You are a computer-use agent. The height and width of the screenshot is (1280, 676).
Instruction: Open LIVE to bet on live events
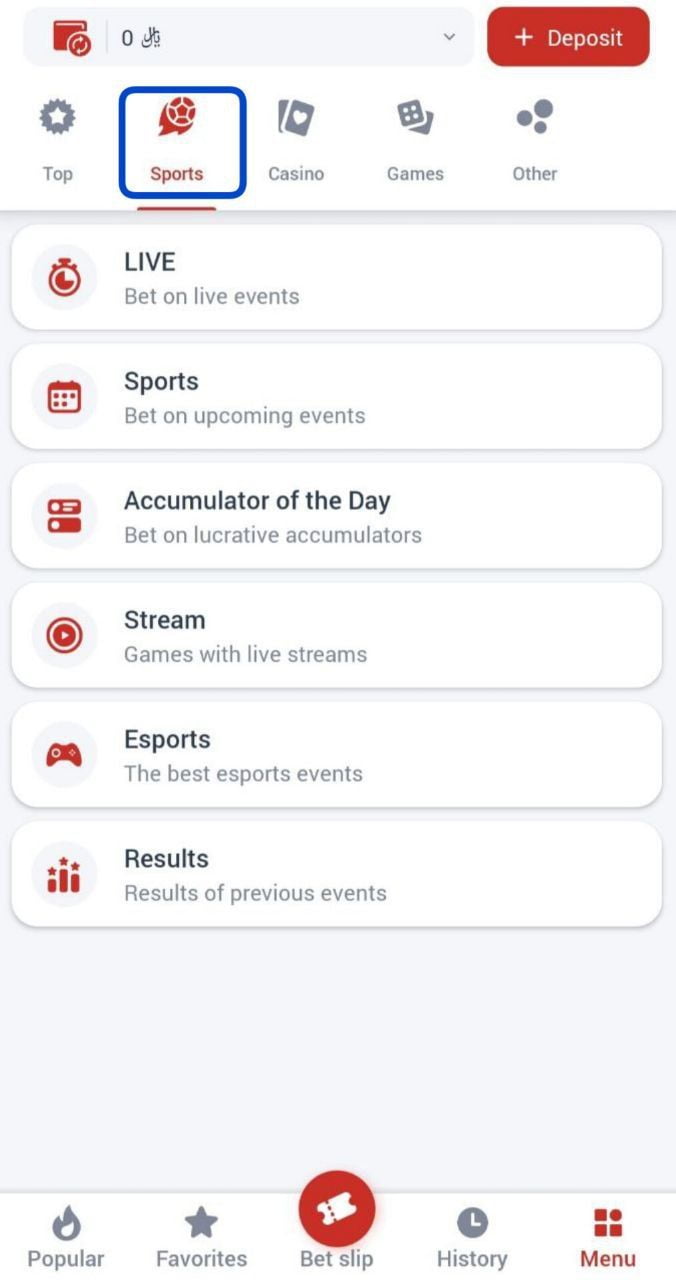(x=336, y=277)
